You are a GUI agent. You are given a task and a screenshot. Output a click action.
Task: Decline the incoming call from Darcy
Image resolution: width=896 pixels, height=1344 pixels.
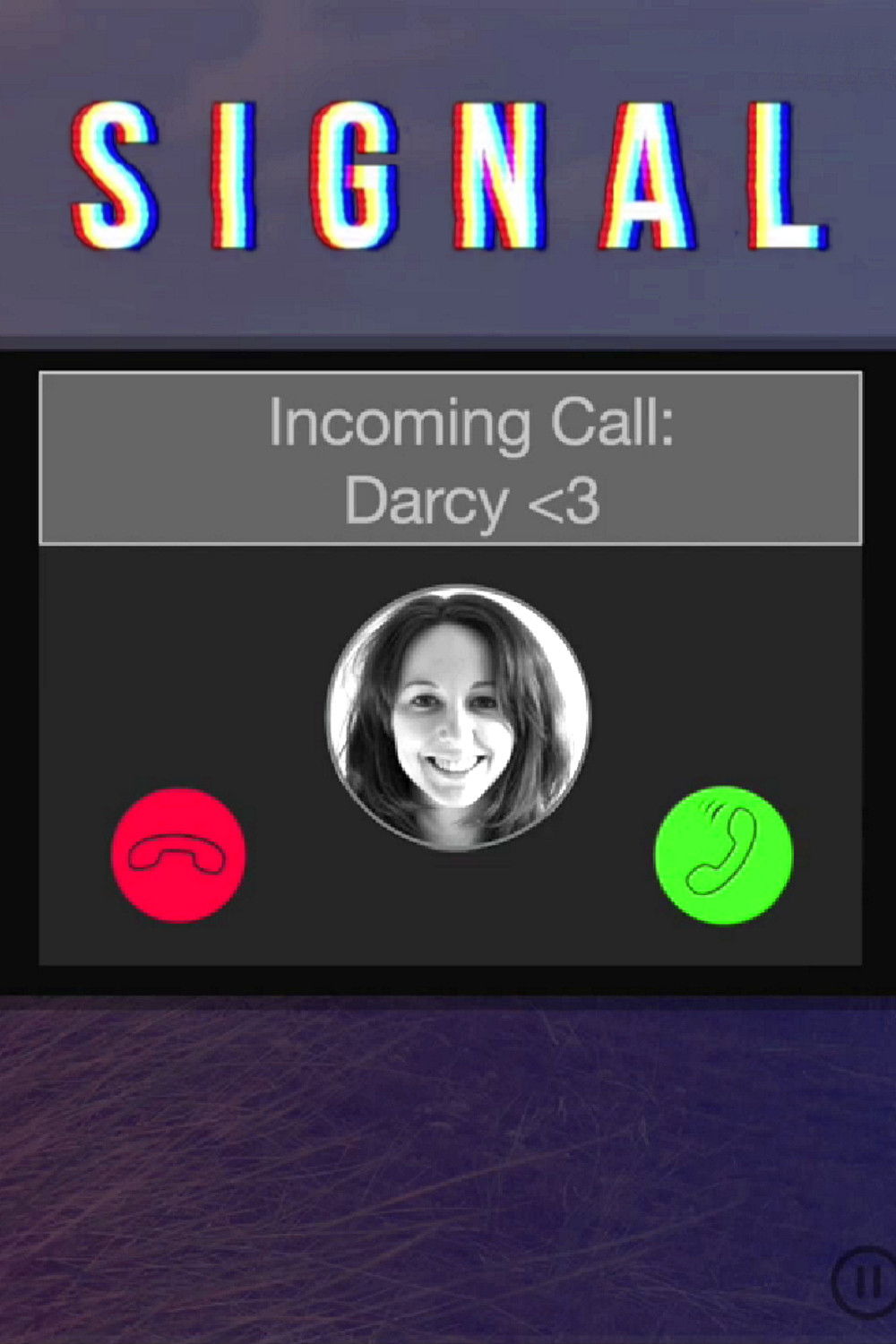pos(178,855)
